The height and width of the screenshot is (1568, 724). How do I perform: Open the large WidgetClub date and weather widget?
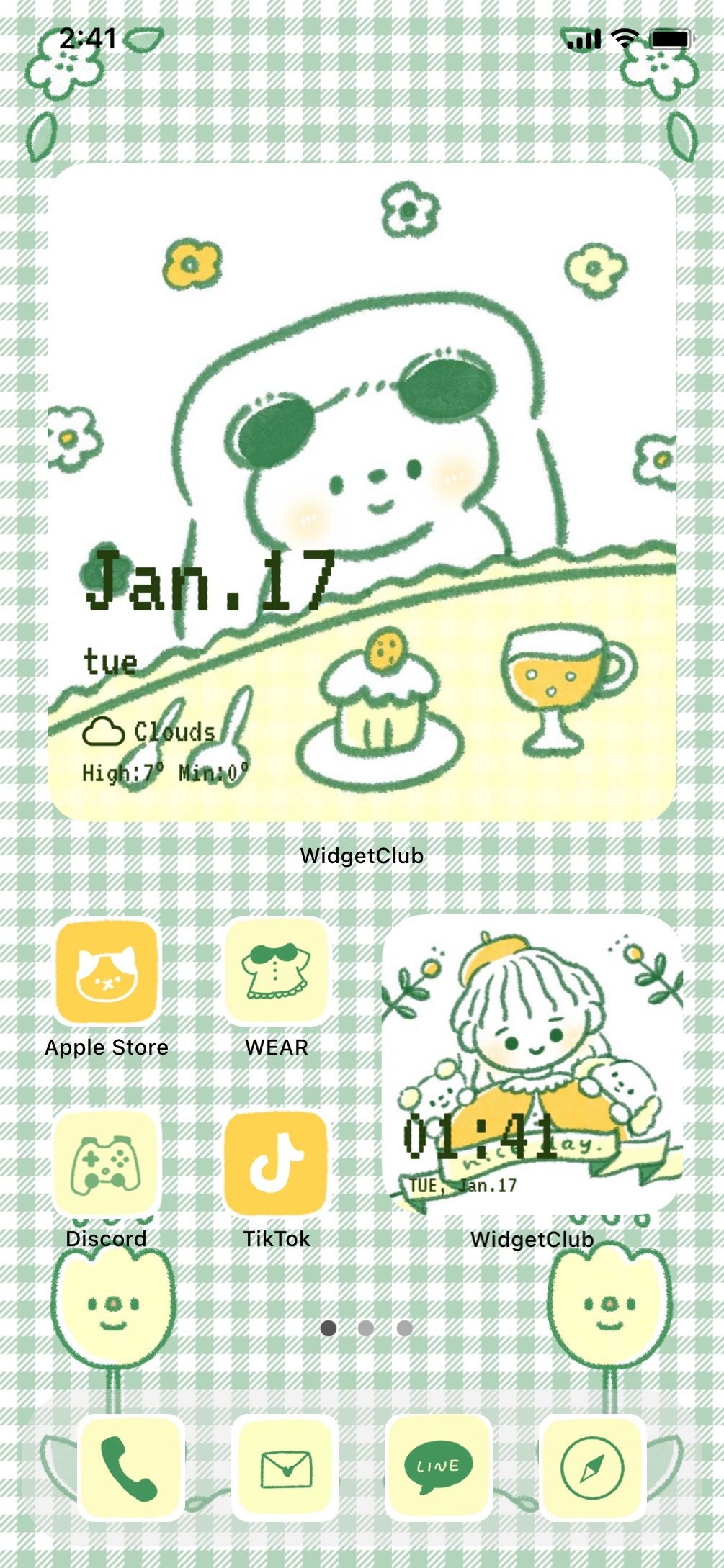[x=362, y=492]
